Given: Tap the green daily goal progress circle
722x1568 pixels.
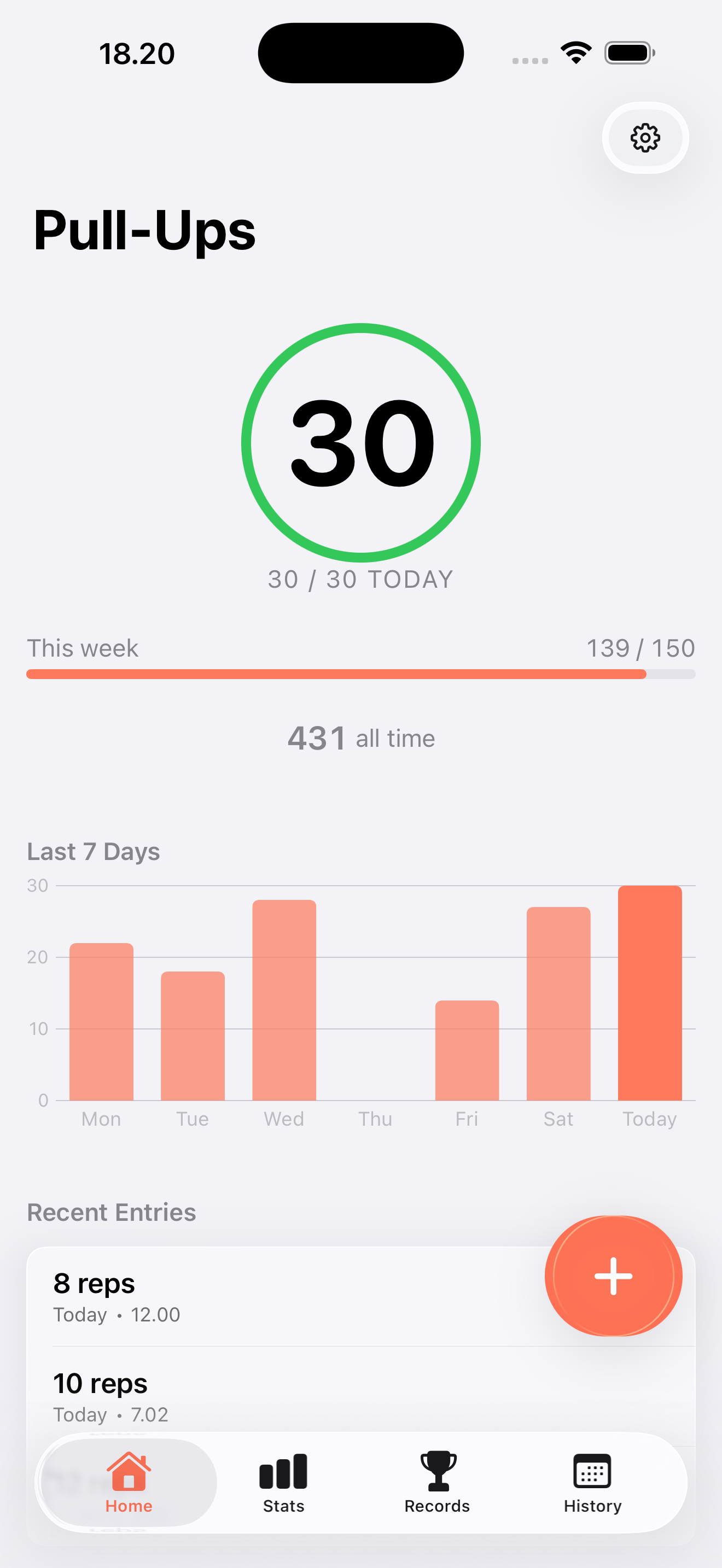Looking at the screenshot, I should (x=360, y=444).
